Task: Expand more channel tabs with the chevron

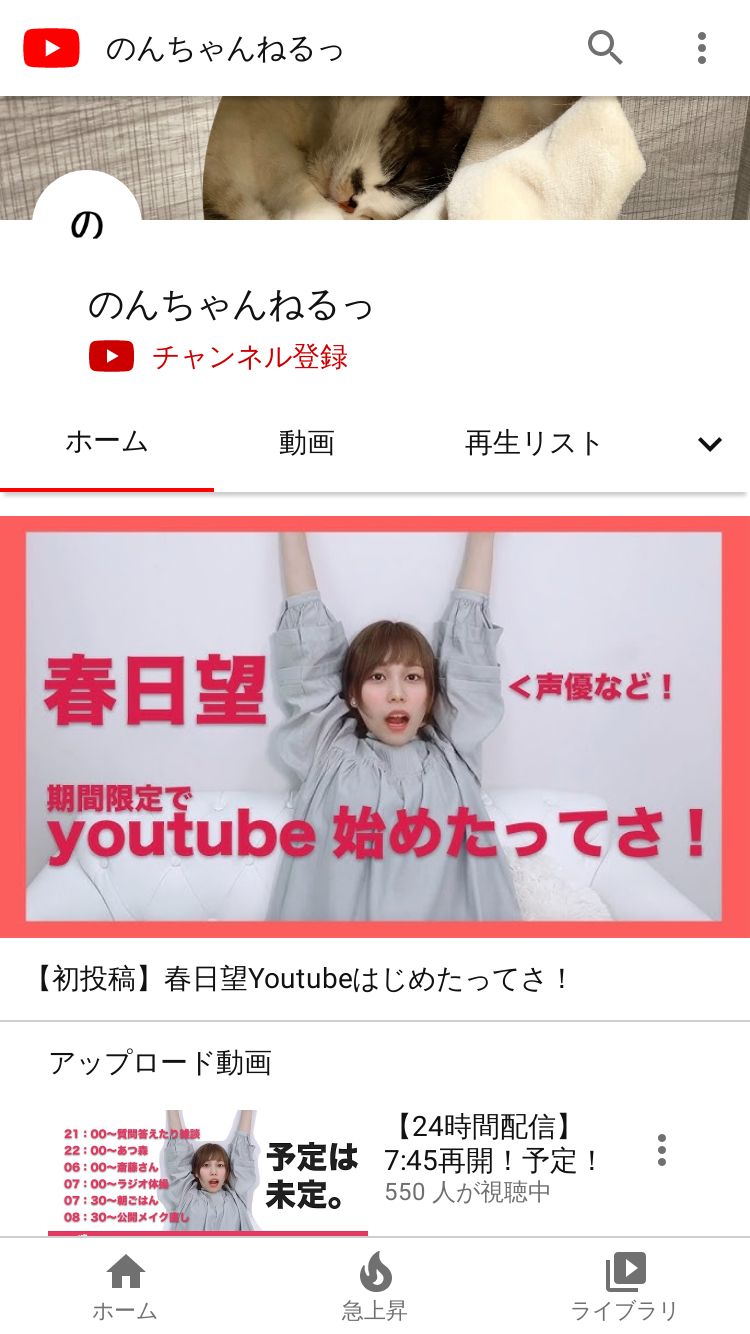Action: click(x=710, y=445)
